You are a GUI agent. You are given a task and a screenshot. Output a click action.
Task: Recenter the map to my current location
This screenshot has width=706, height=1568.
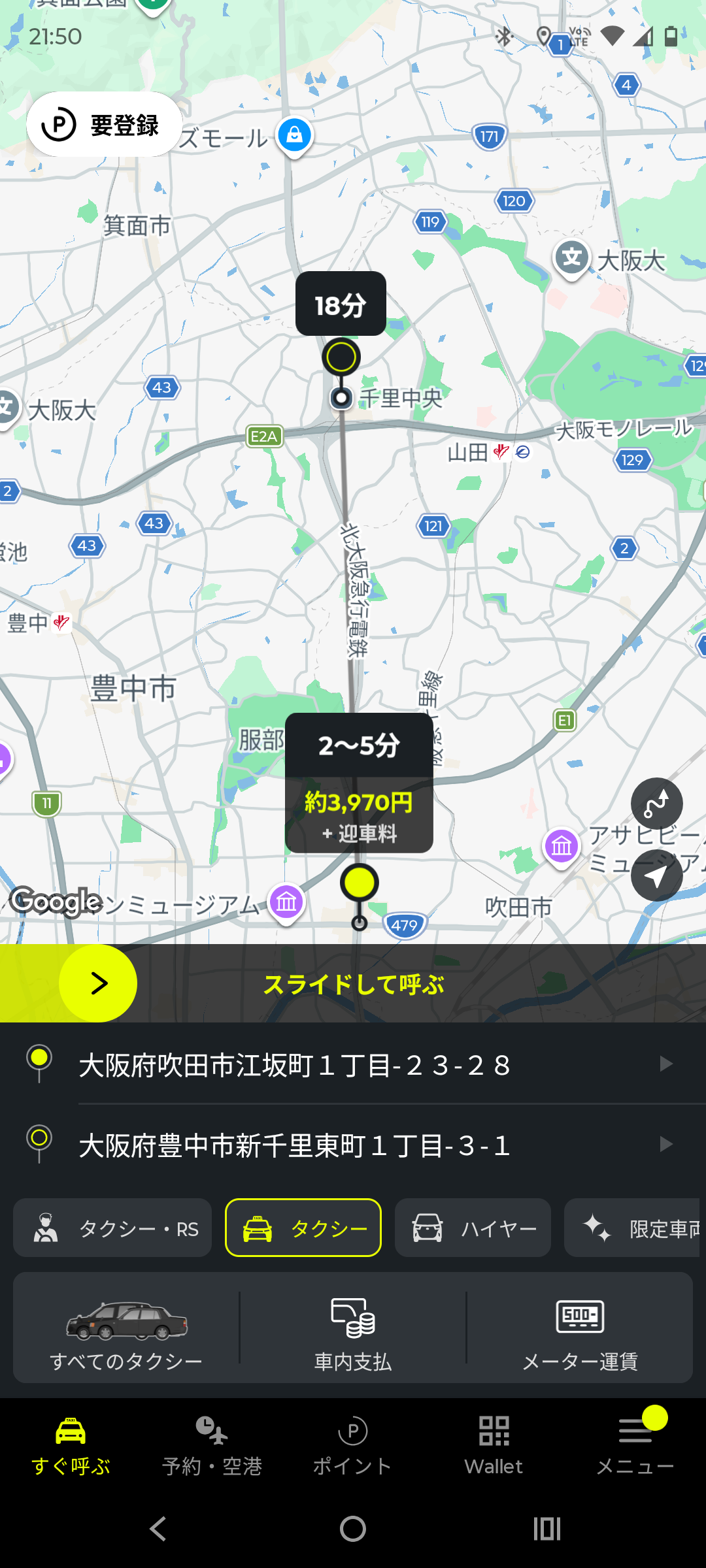tap(656, 875)
